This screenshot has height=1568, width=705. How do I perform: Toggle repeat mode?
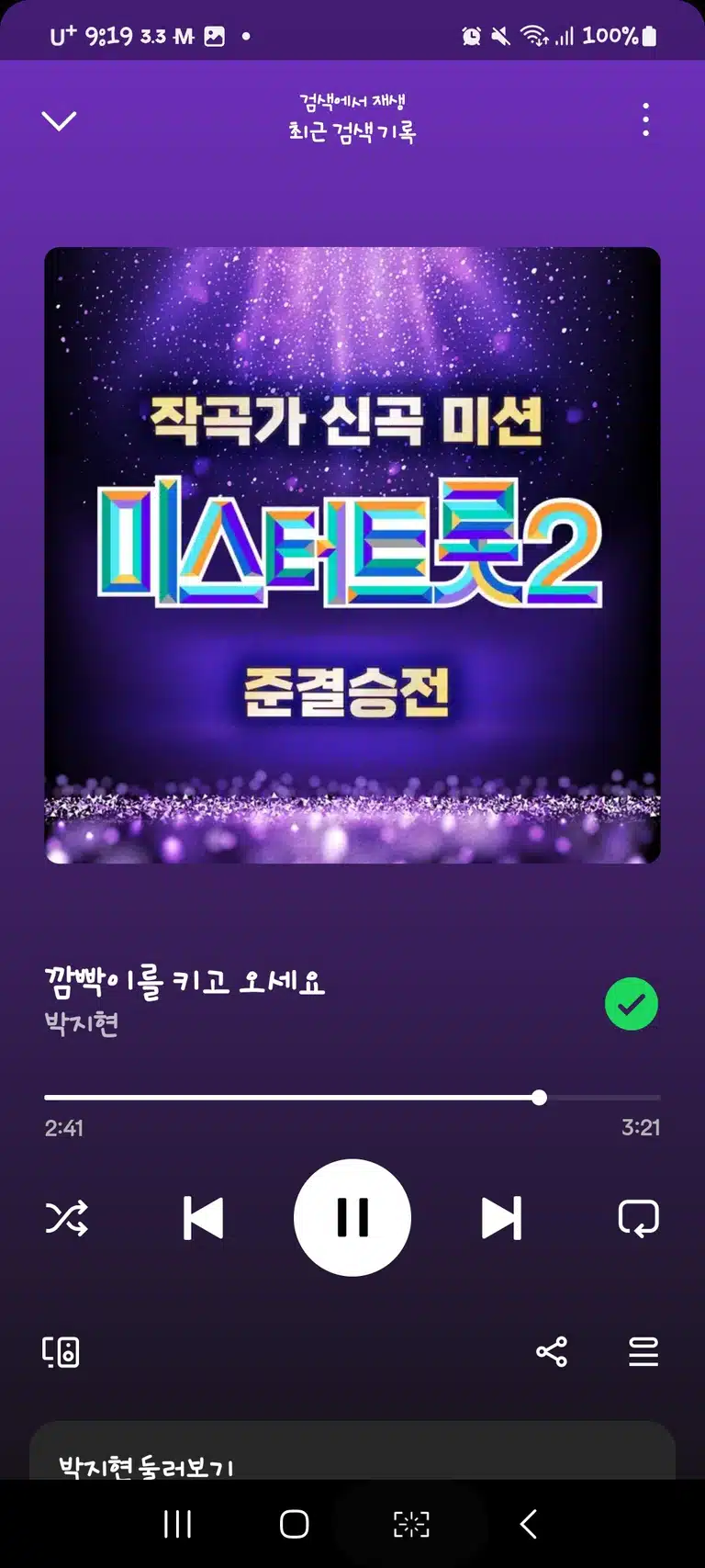[x=639, y=1218]
